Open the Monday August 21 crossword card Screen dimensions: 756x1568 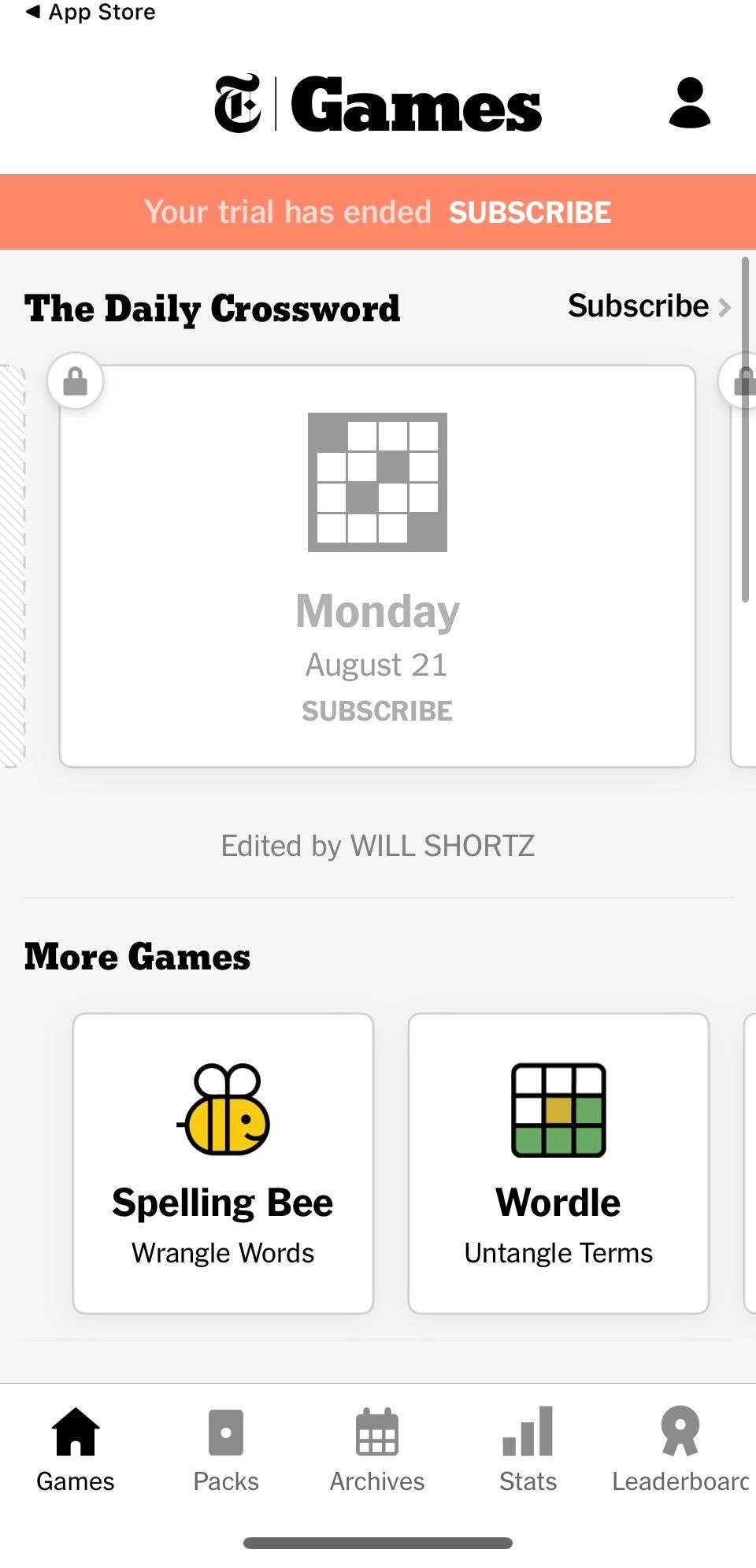point(377,565)
